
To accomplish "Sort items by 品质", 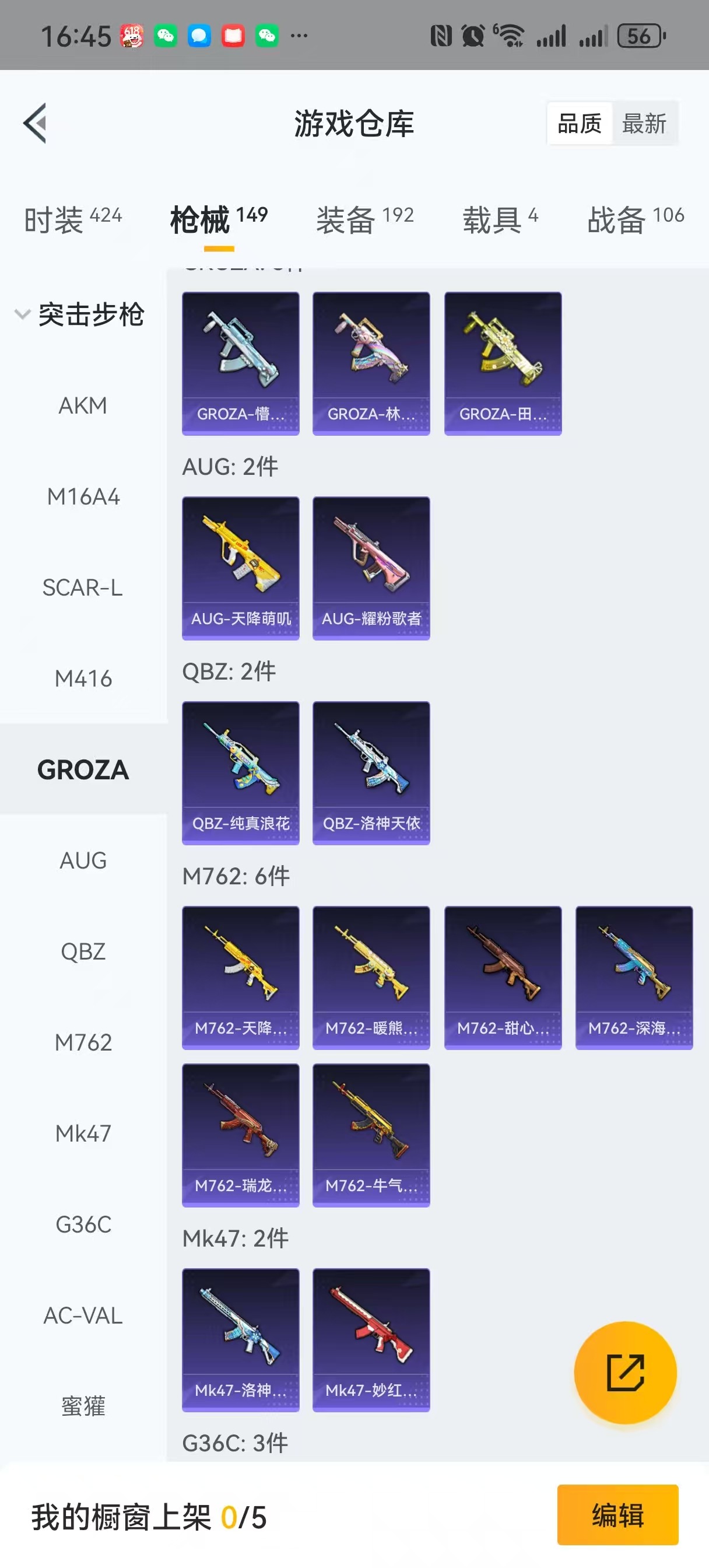I will 580,124.
